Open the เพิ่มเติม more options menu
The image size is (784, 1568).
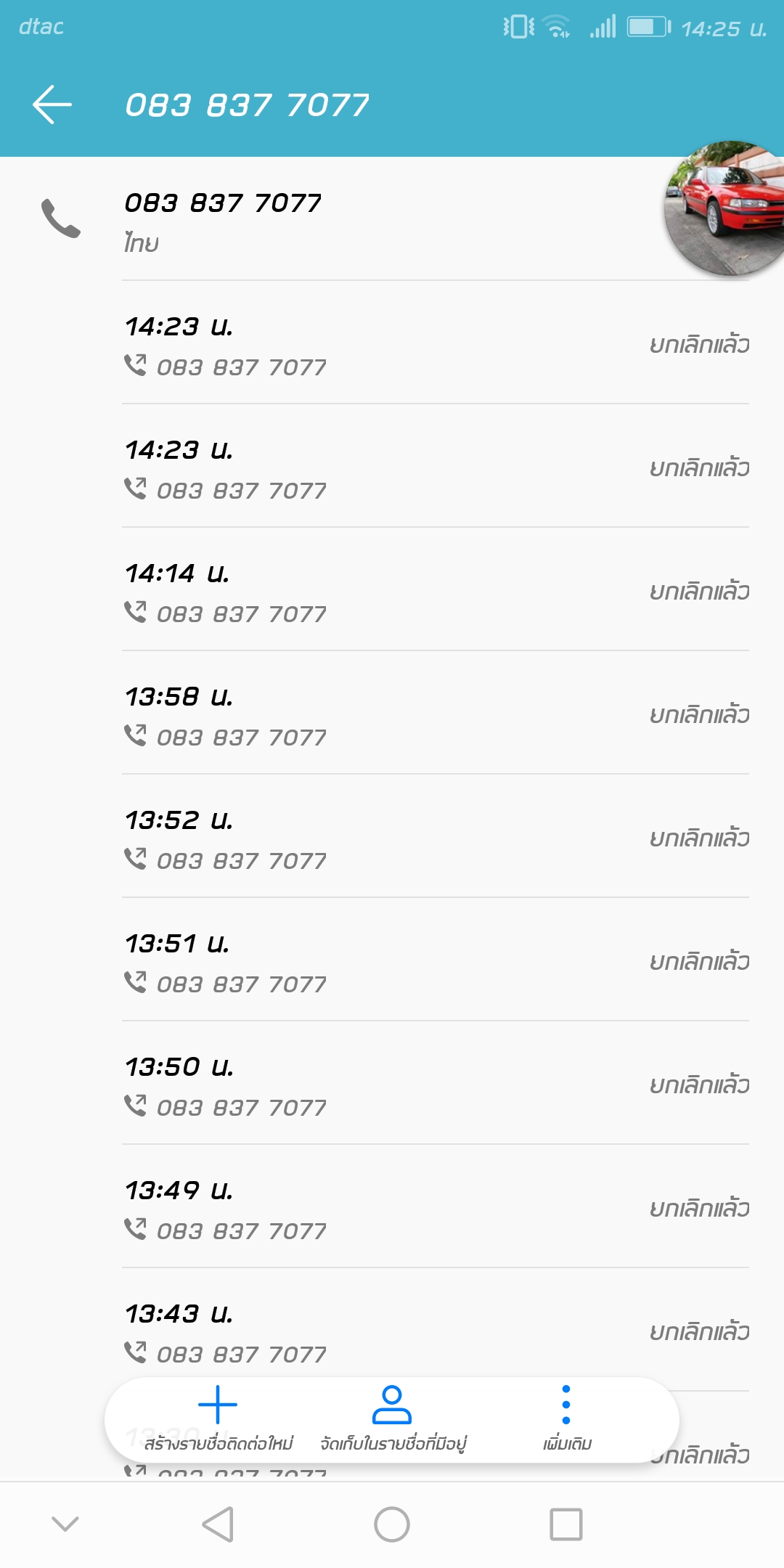566,1418
